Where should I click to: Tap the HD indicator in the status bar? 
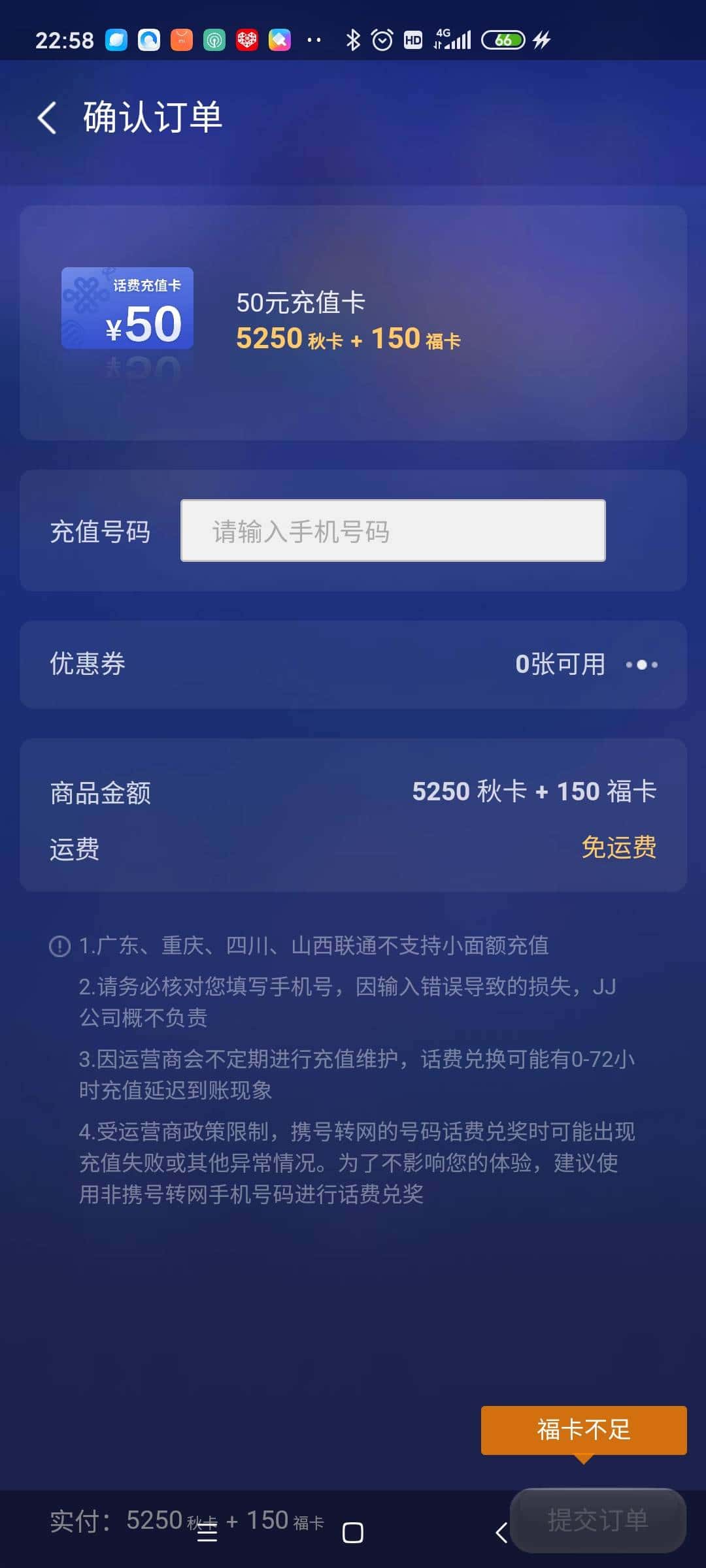(x=412, y=41)
